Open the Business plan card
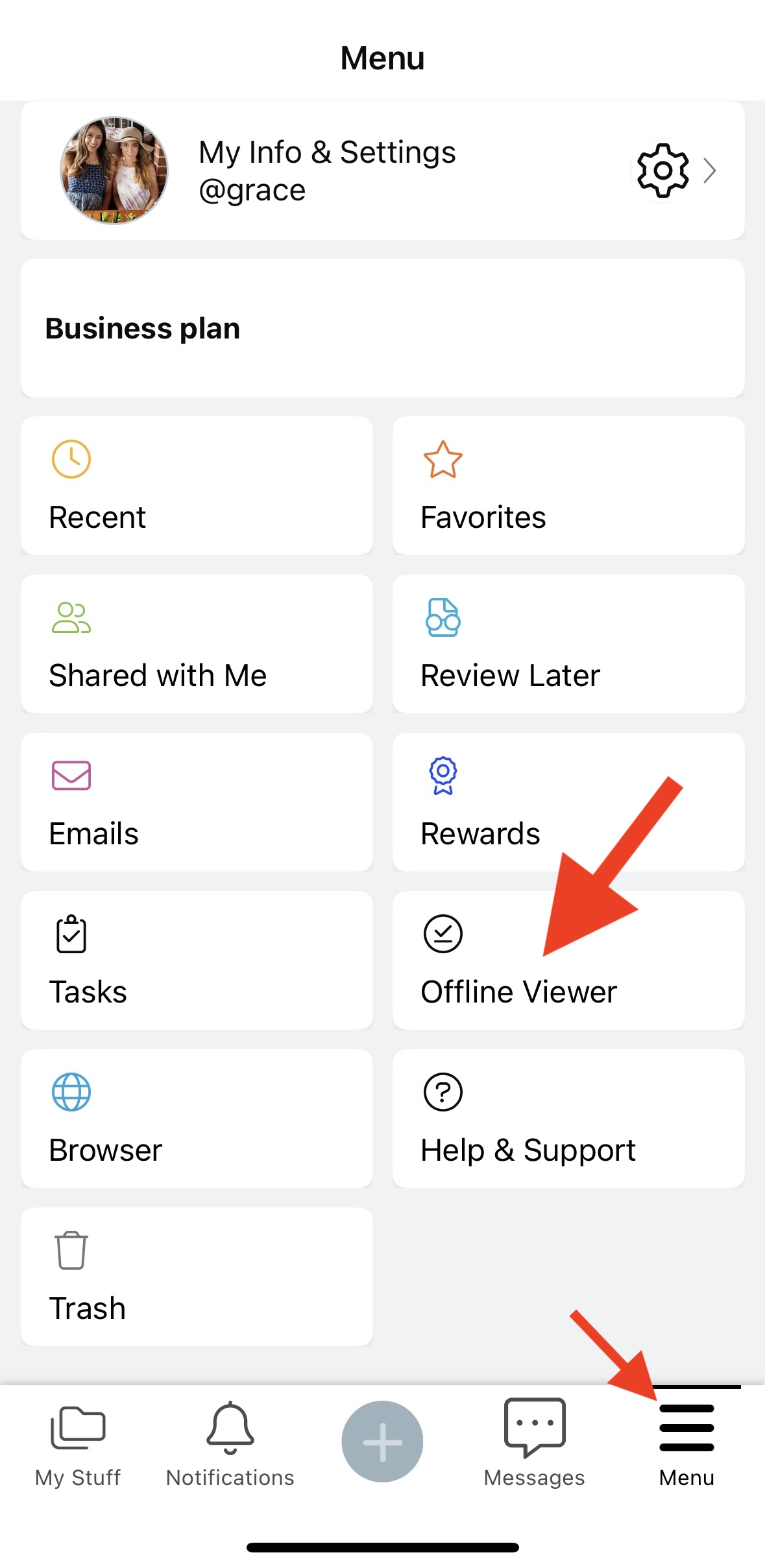Screen dimensions: 765x1568 coord(382,328)
